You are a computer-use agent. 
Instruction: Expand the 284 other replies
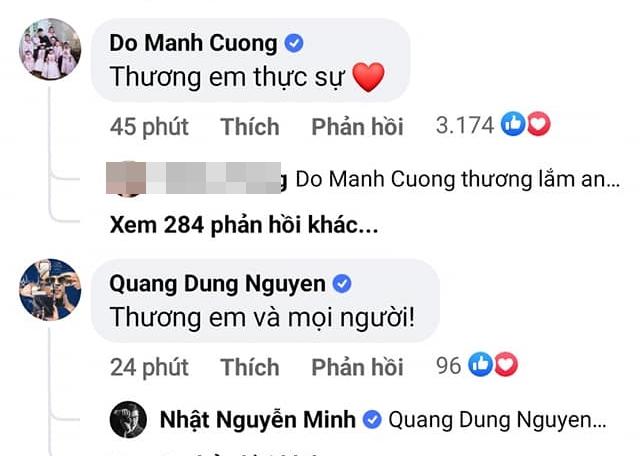(x=245, y=225)
